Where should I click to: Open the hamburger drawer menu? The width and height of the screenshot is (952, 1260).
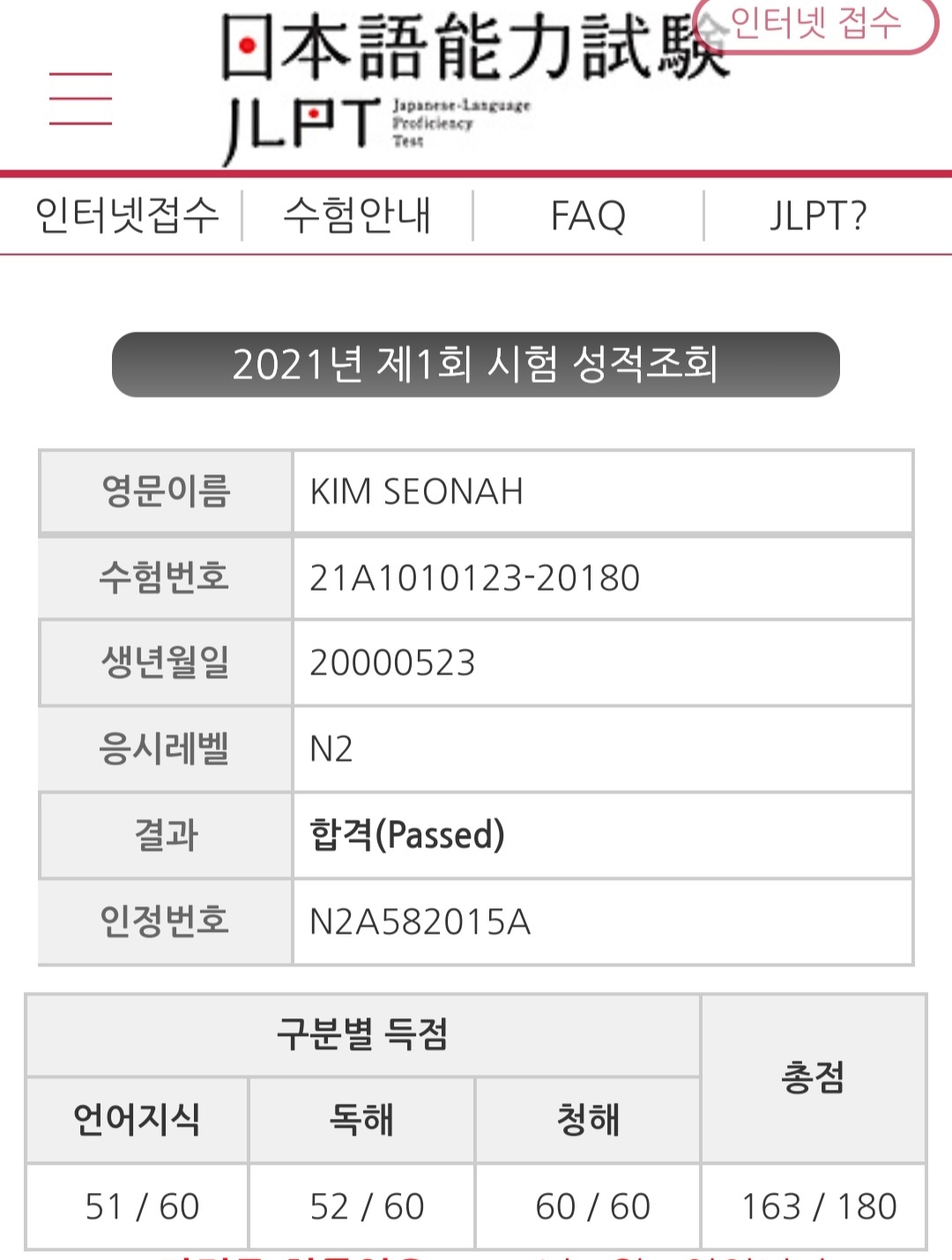click(80, 99)
